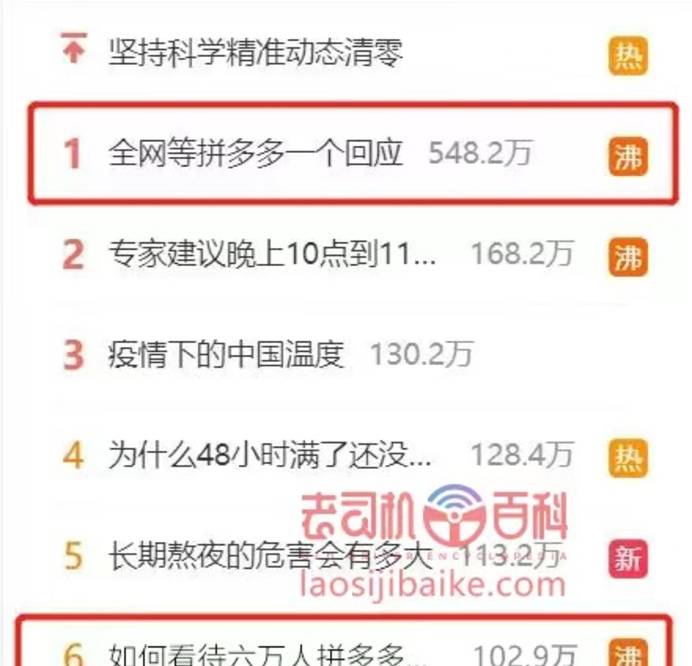Image resolution: width=692 pixels, height=666 pixels.
Task: Open the topic 专家建议晚上10点到11点
Action: (x=272, y=254)
